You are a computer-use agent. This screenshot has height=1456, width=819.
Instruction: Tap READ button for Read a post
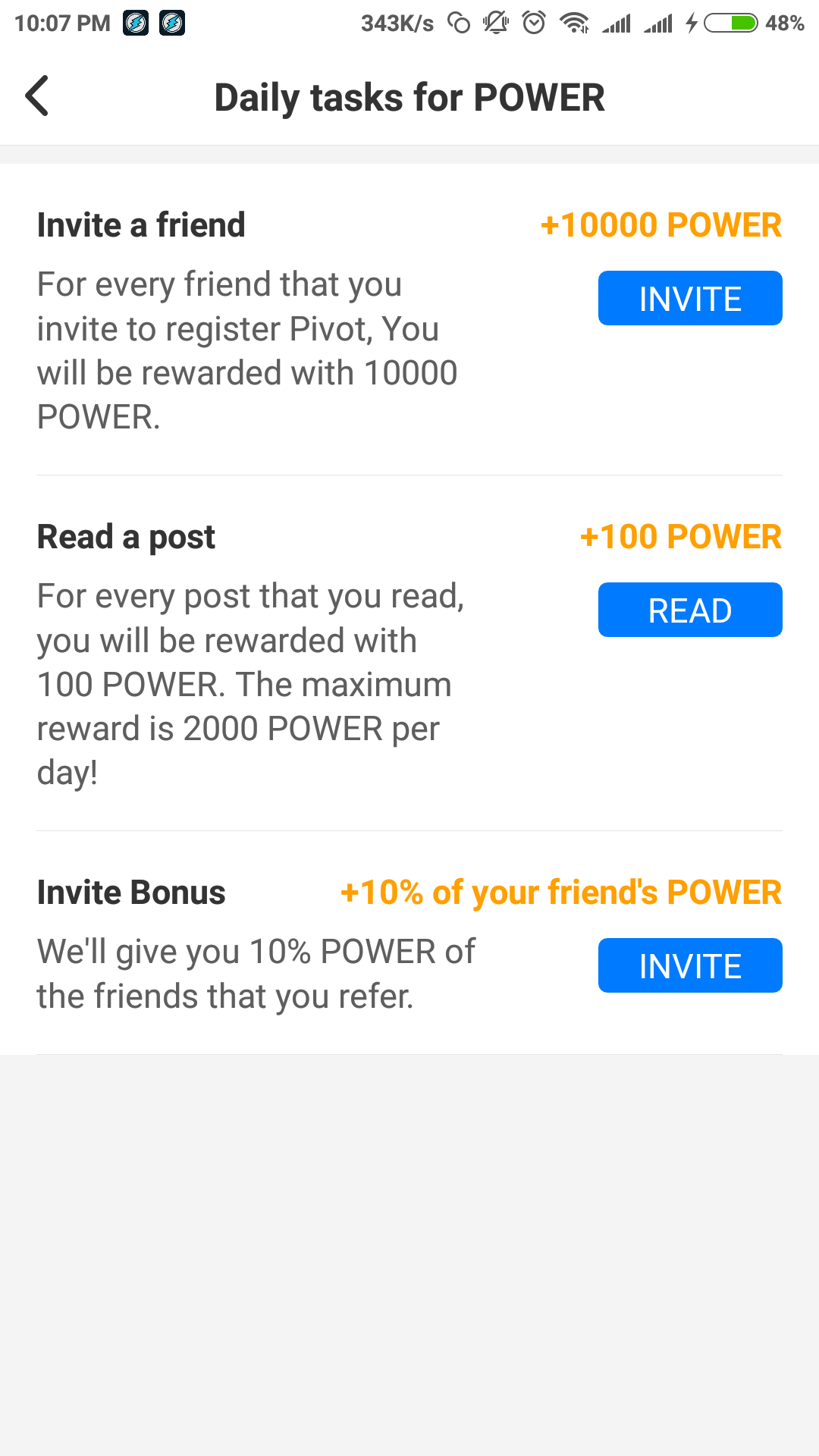click(689, 610)
